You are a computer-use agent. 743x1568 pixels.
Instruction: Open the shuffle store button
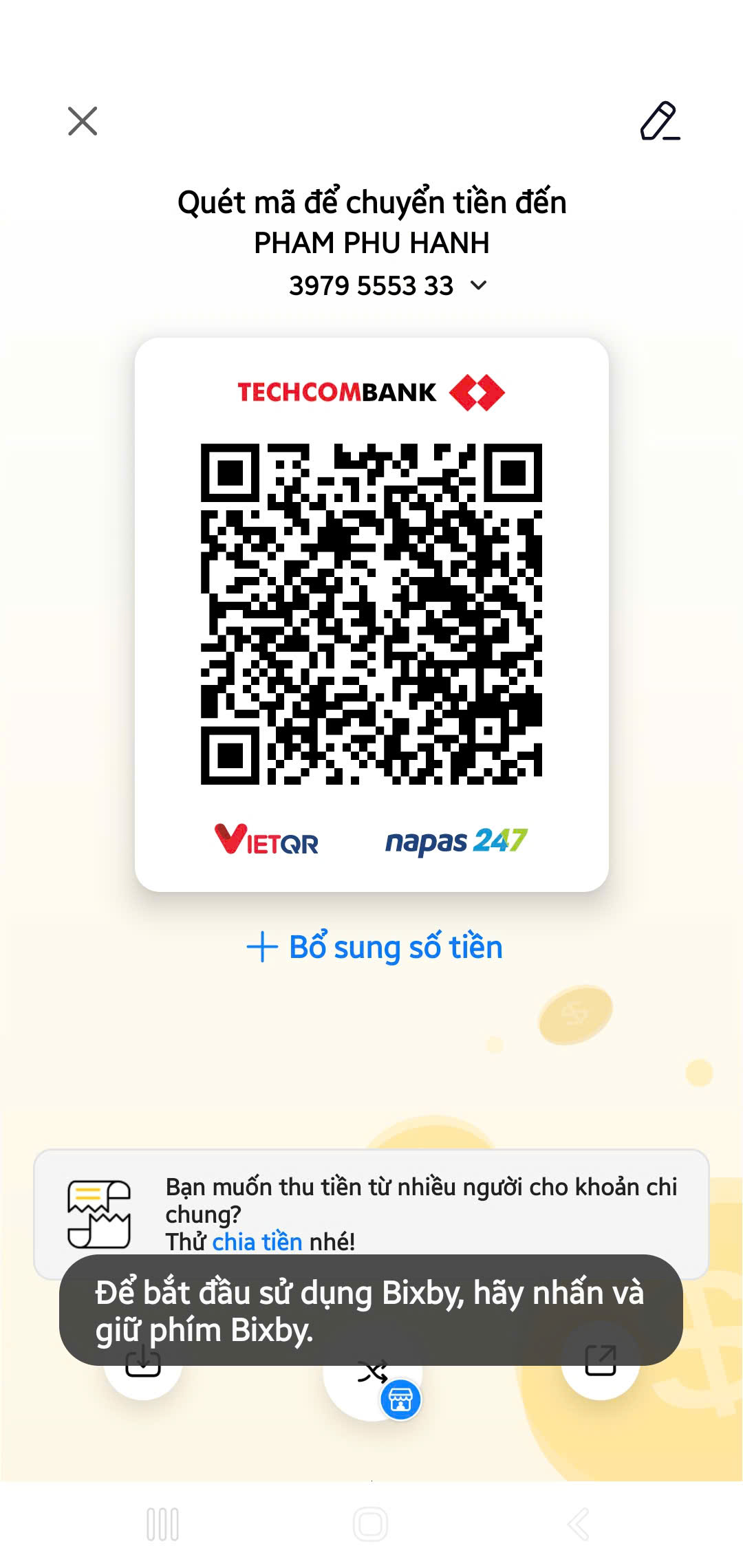pyautogui.click(x=373, y=1374)
